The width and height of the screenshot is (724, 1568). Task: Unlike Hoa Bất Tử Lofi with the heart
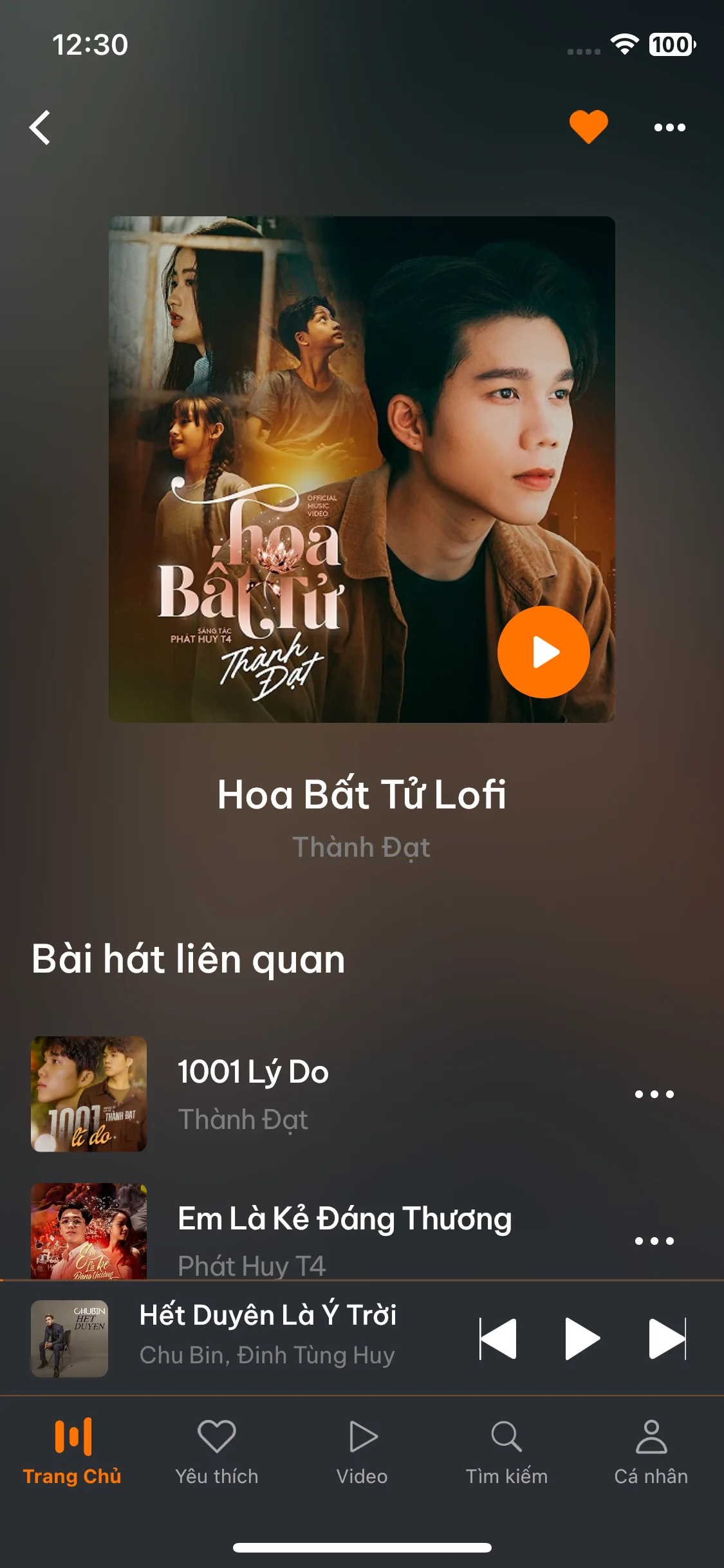588,126
